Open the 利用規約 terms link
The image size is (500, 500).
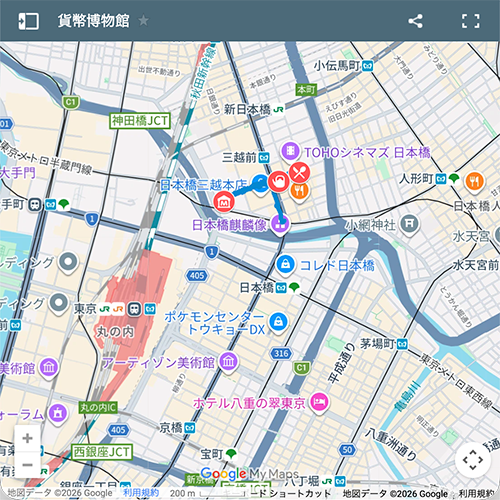[x=141, y=493]
